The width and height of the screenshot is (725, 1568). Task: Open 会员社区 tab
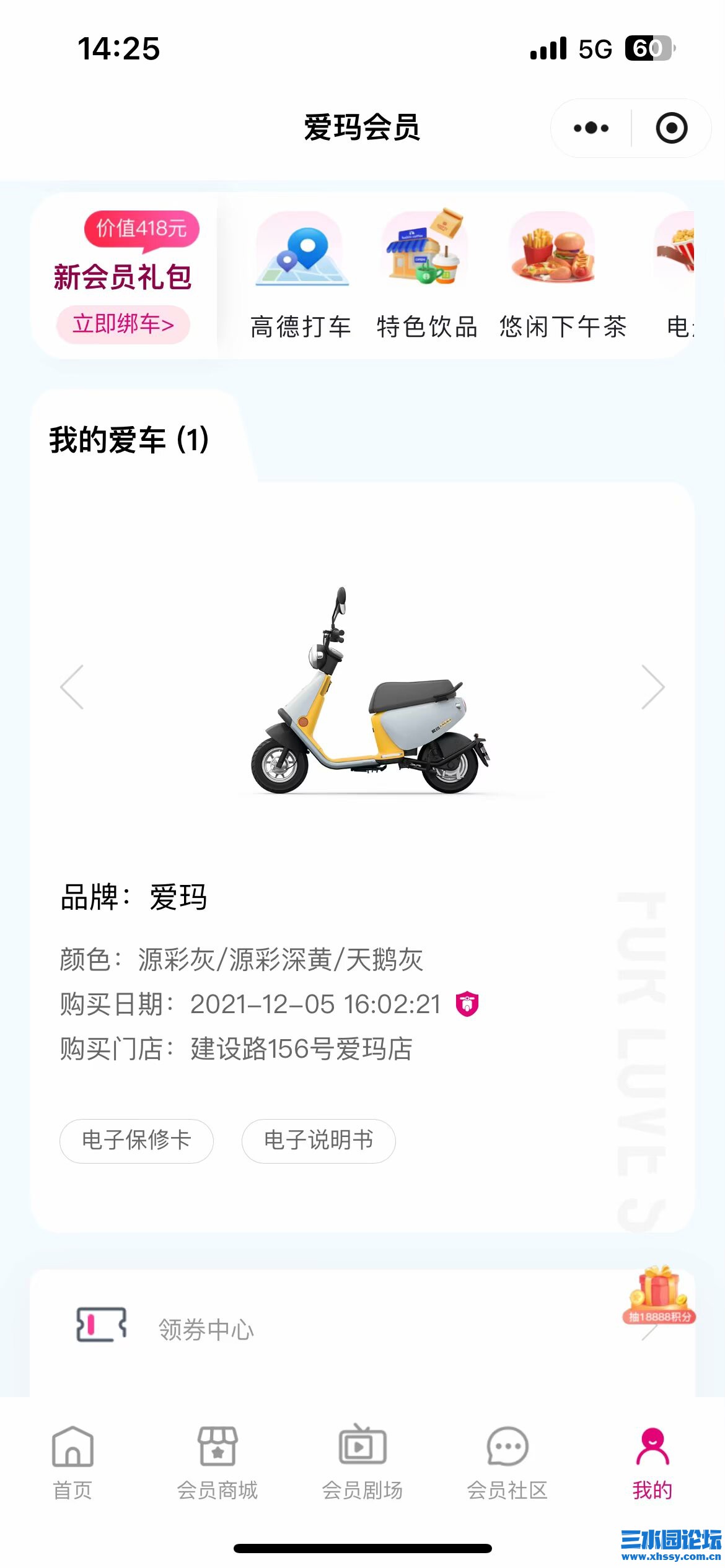tap(507, 1463)
